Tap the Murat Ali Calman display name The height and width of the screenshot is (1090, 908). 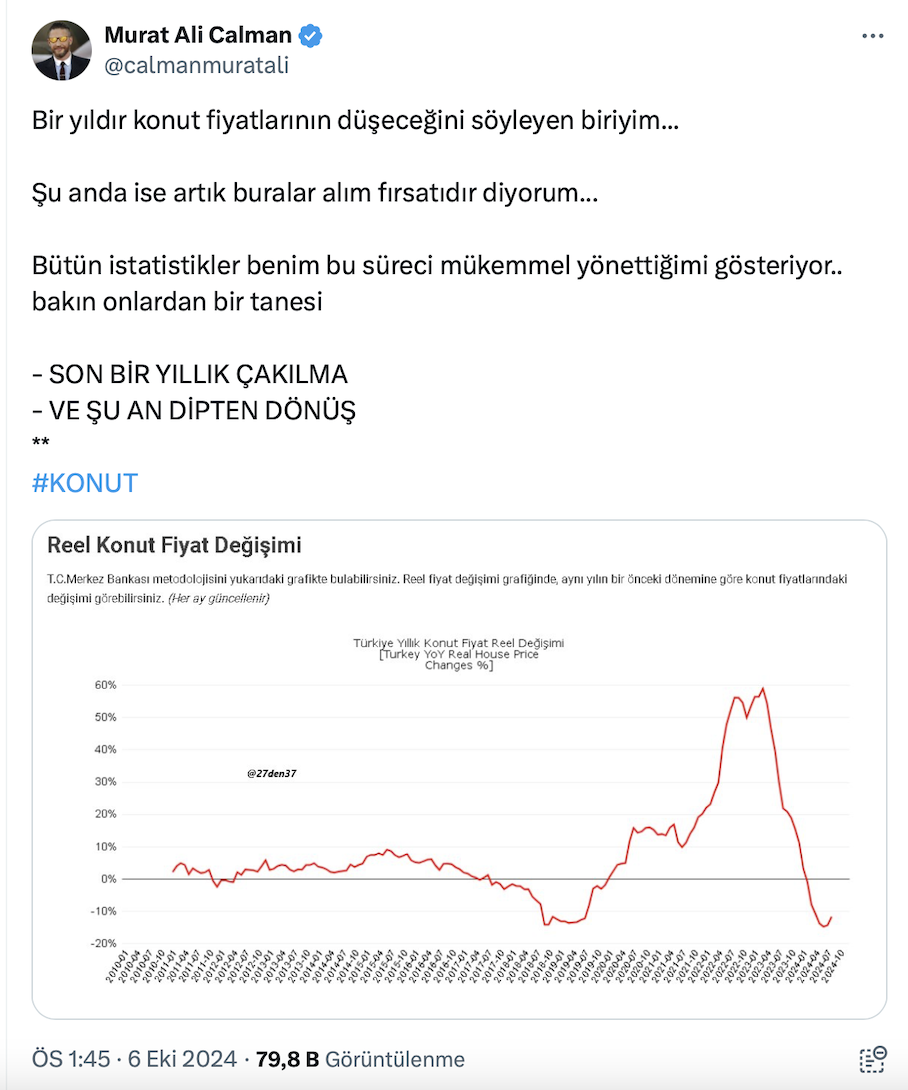pyautogui.click(x=198, y=35)
